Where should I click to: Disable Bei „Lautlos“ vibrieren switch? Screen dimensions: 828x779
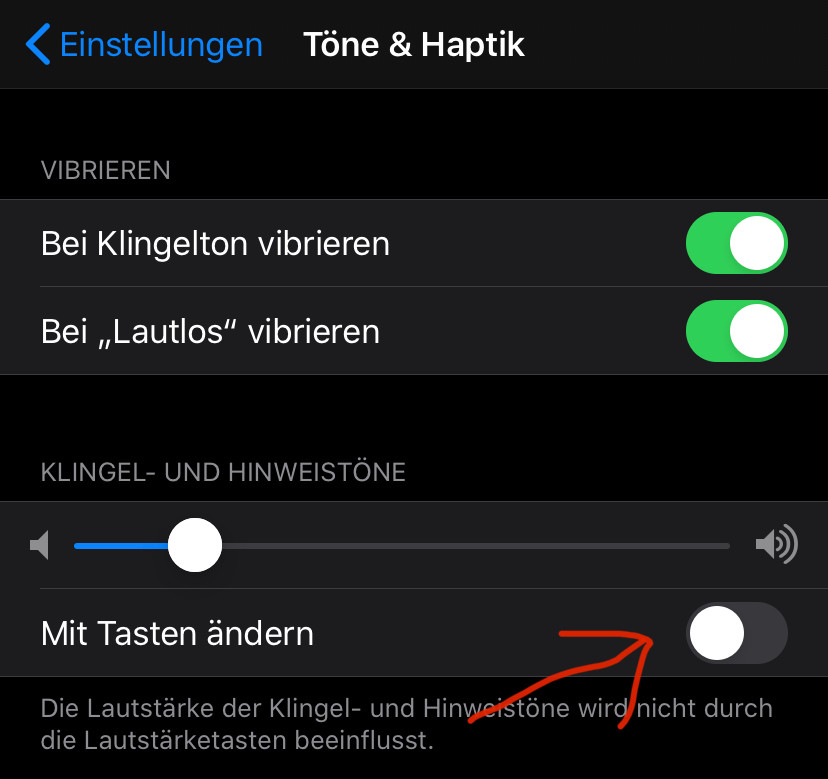(736, 331)
